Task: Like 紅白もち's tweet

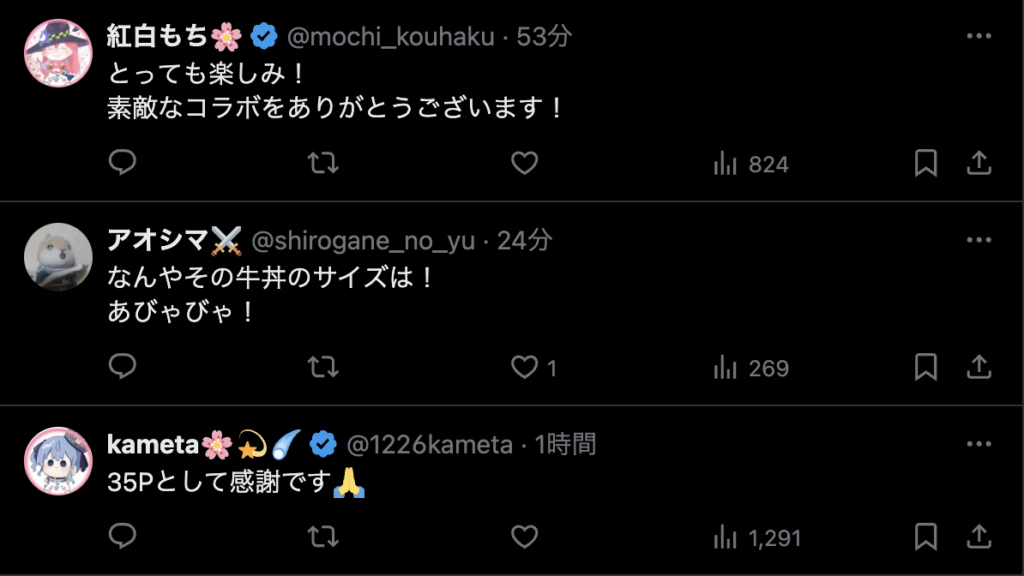Action: tap(525, 163)
